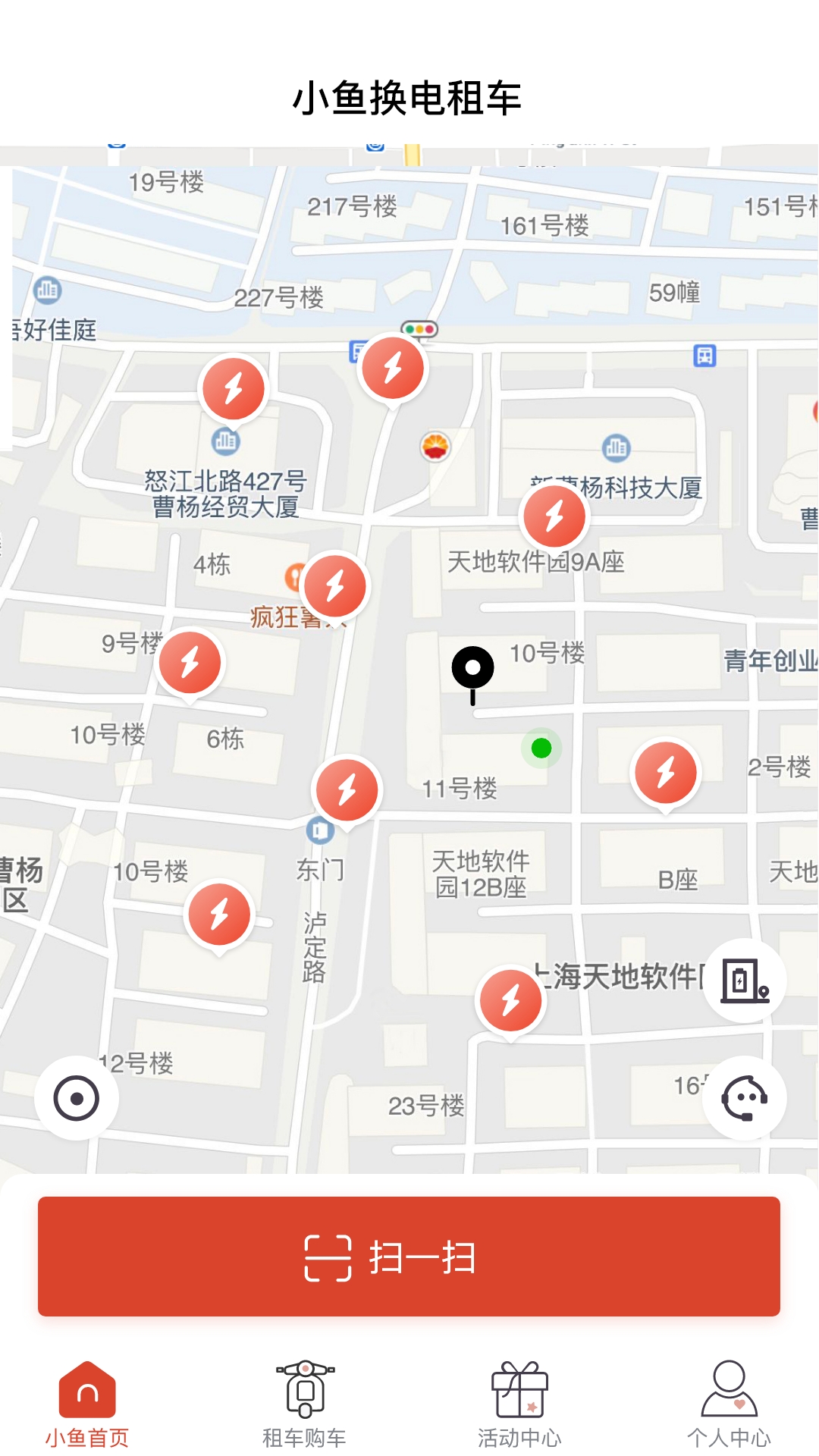Screen dimensions: 819x1456
Task: Open the station marker near 东门
Action: click(x=346, y=789)
